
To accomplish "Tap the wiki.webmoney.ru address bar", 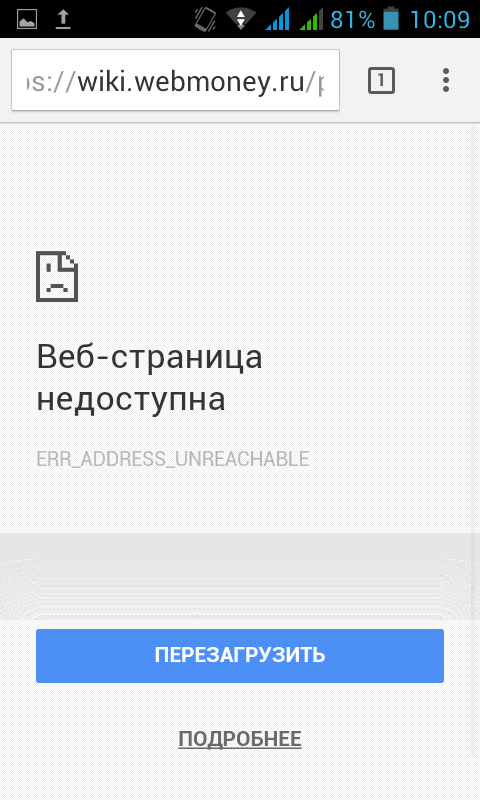I will (x=175, y=80).
